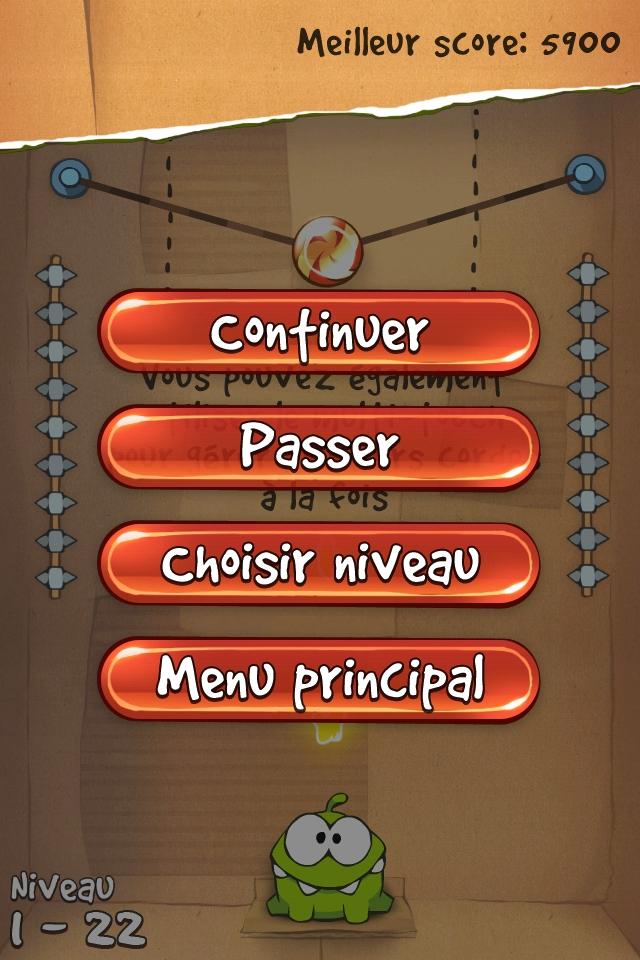
Task: Tap Continuer to resume the level
Action: pos(319,332)
